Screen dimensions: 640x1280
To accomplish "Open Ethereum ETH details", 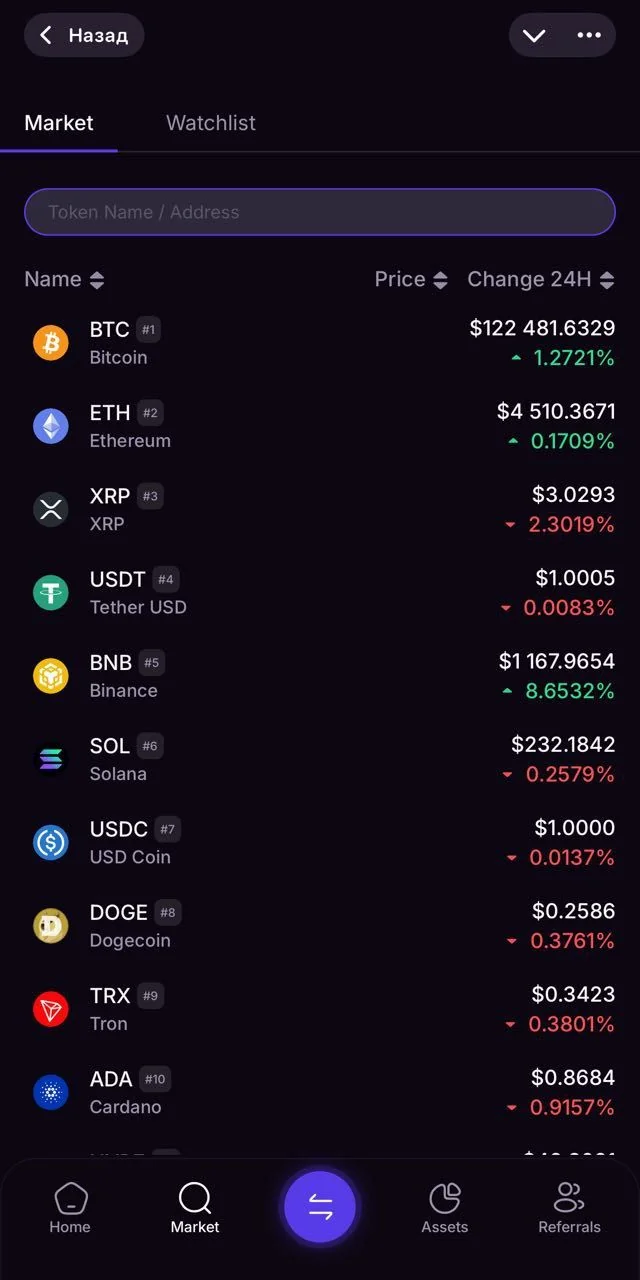I will point(320,426).
